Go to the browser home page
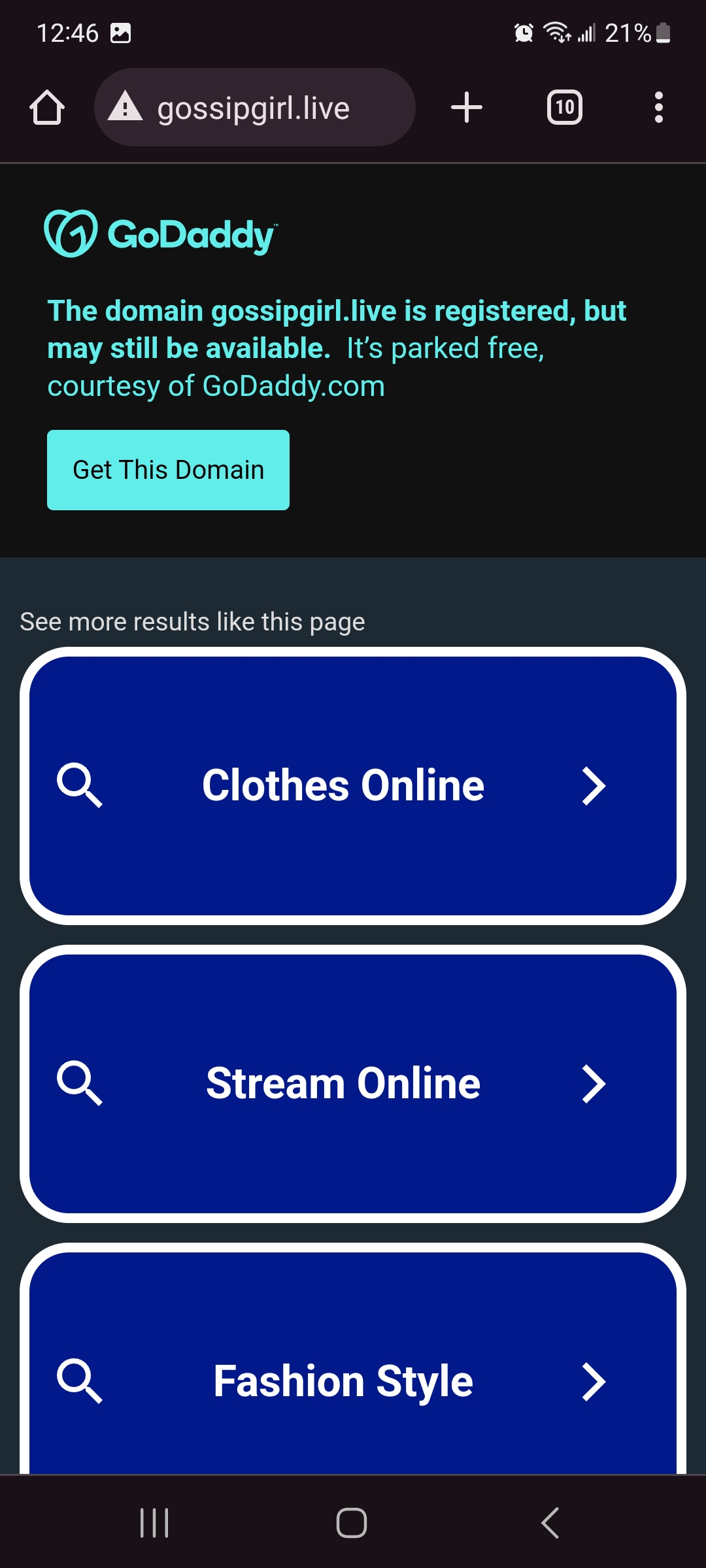This screenshot has width=706, height=1568. pos(47,108)
